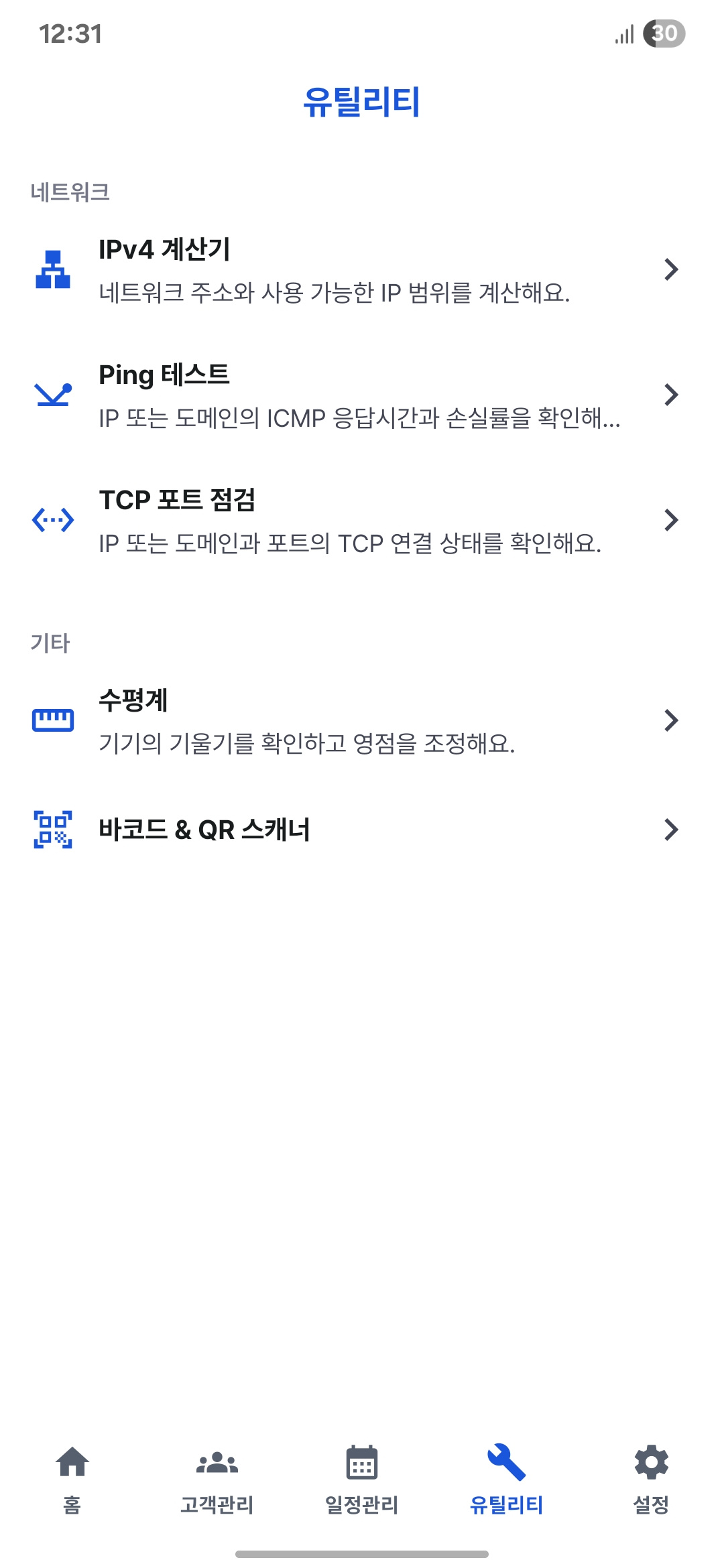Open 바코드 & QR 스캐너
724x1568 pixels.
point(362,830)
